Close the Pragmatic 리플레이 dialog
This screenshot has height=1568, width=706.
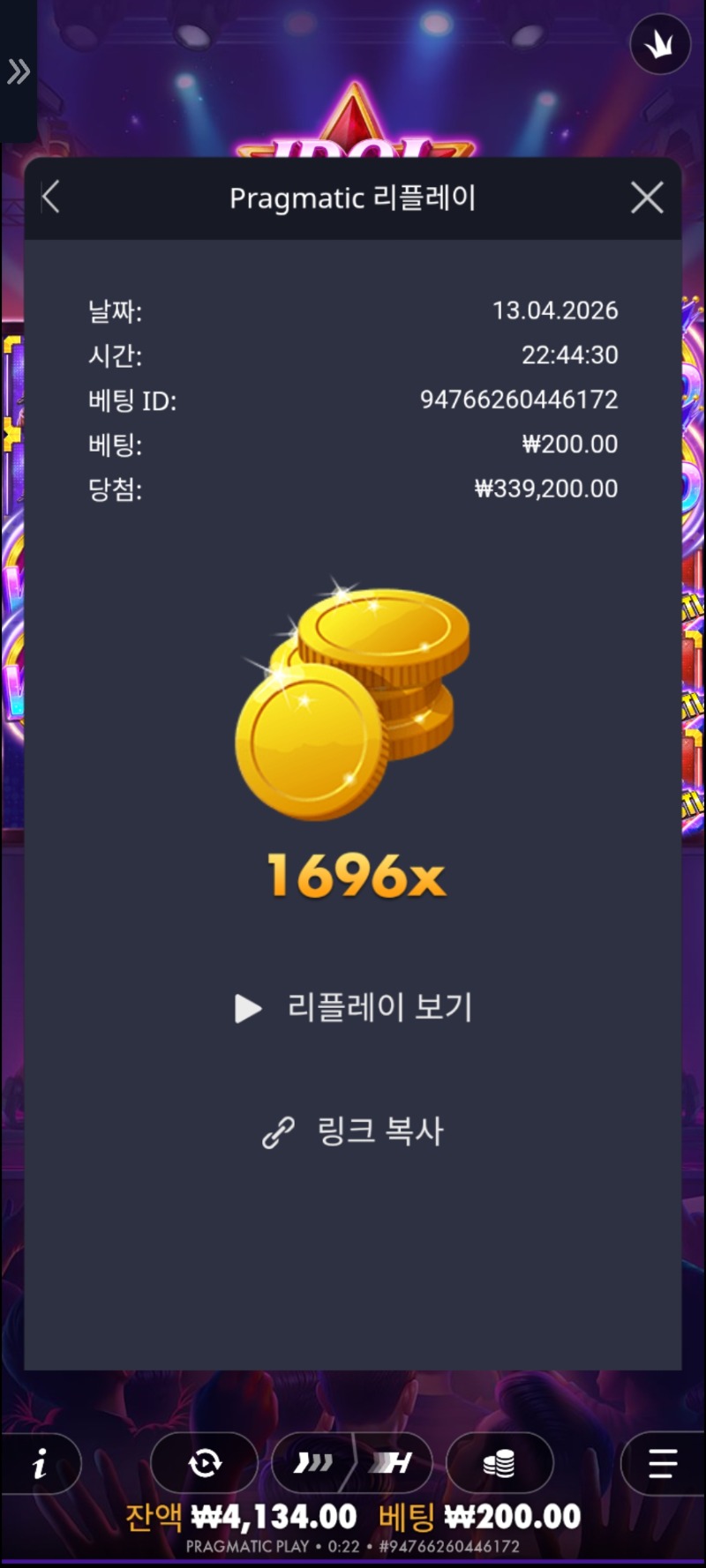point(647,198)
